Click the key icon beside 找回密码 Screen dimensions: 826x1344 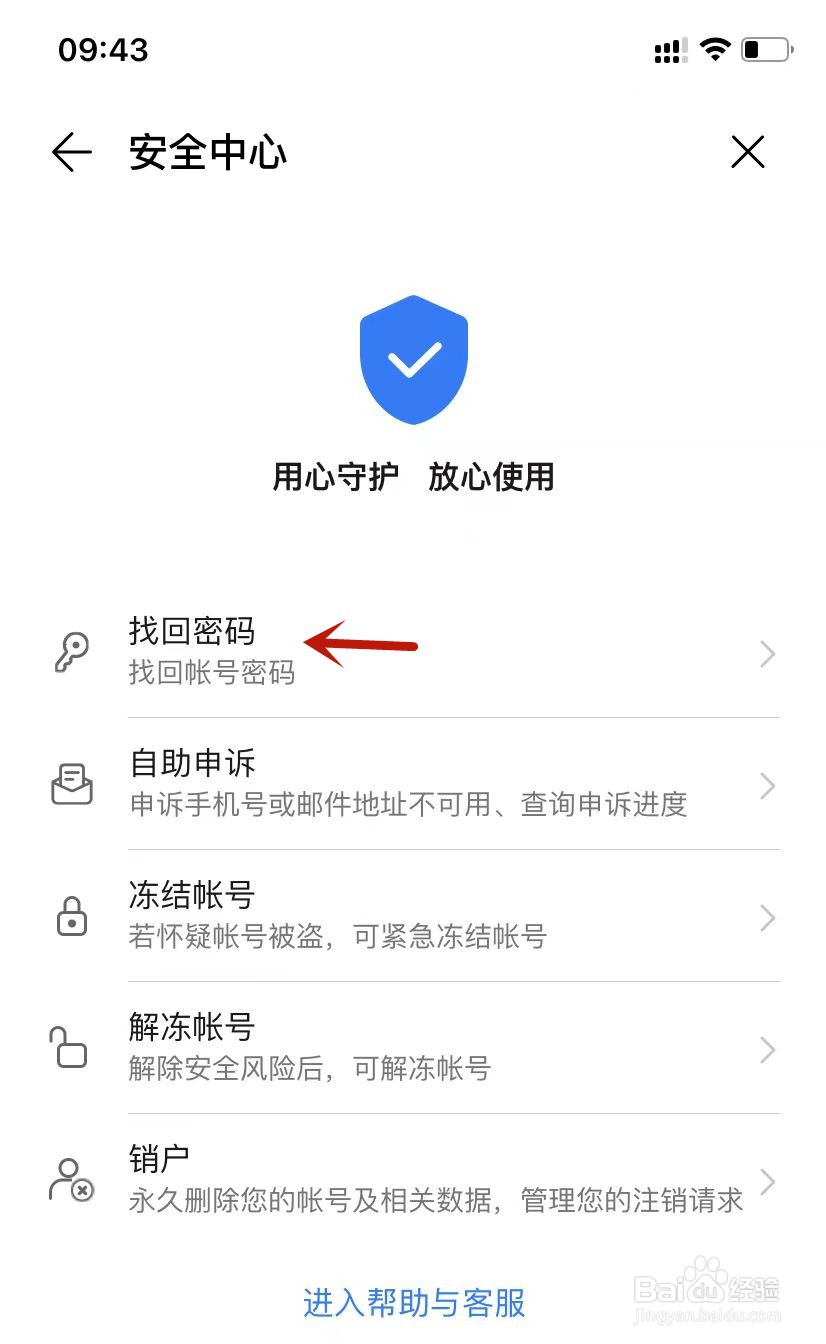[x=70, y=651]
